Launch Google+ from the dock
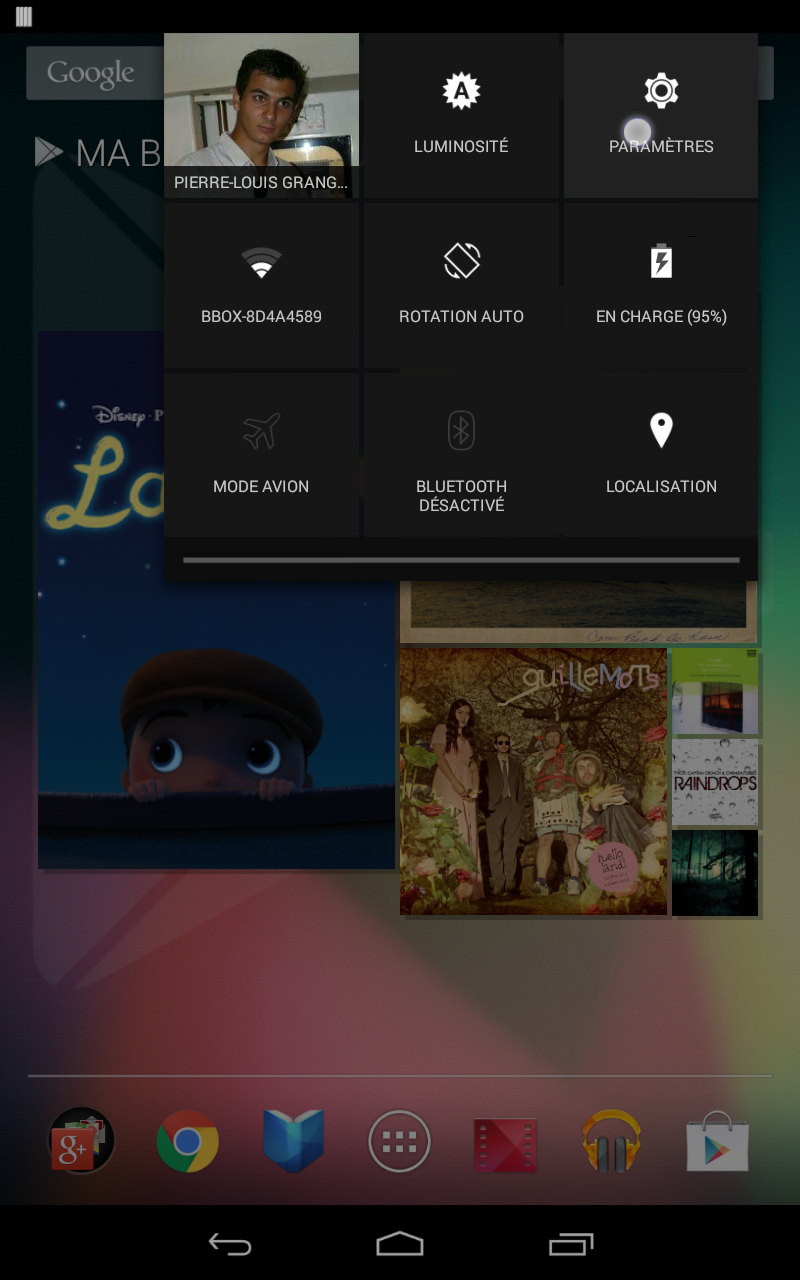 point(82,1141)
